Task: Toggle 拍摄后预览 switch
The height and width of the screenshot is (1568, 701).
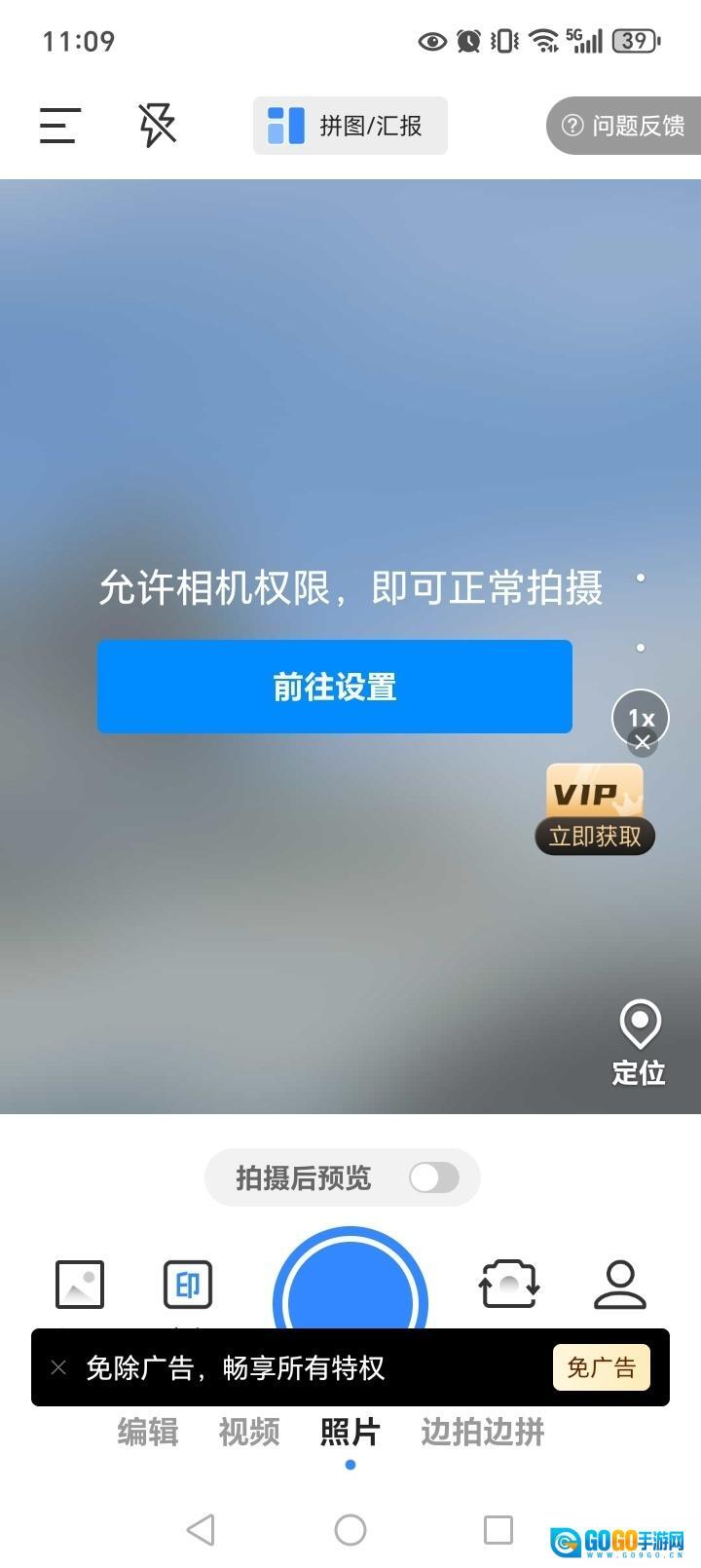Action: [x=433, y=1177]
